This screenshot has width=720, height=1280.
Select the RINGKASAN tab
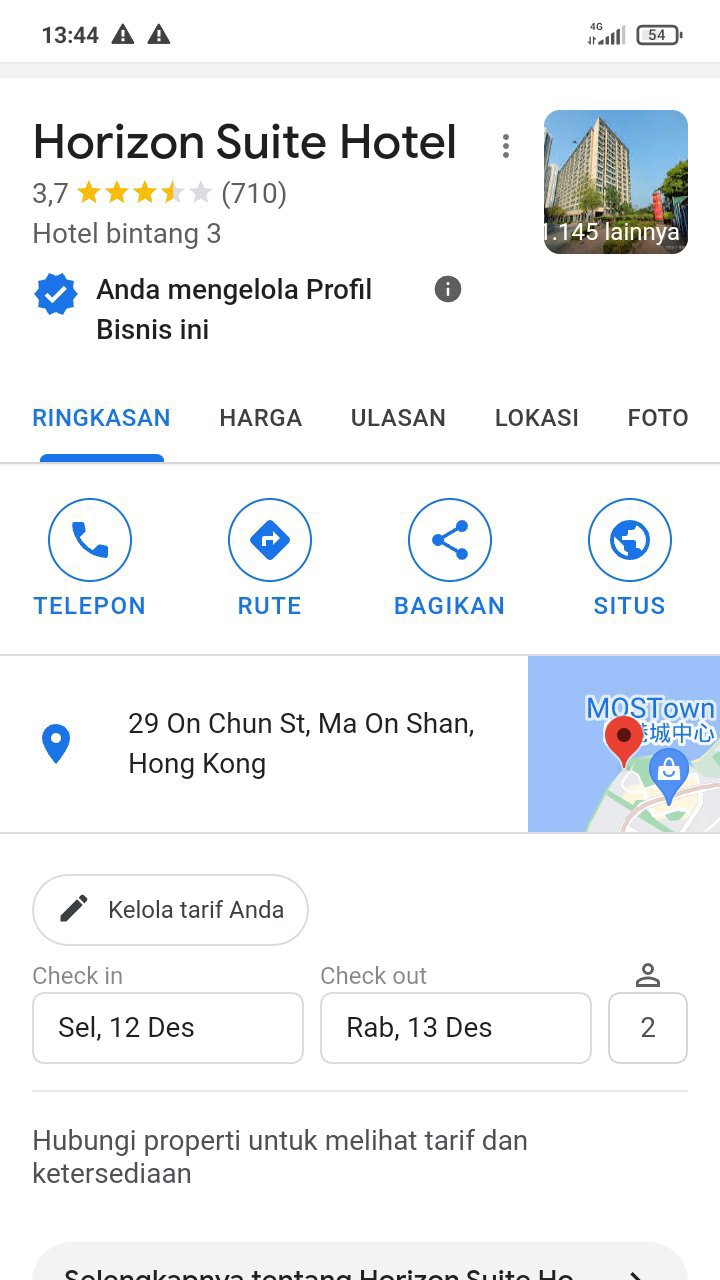coord(101,418)
